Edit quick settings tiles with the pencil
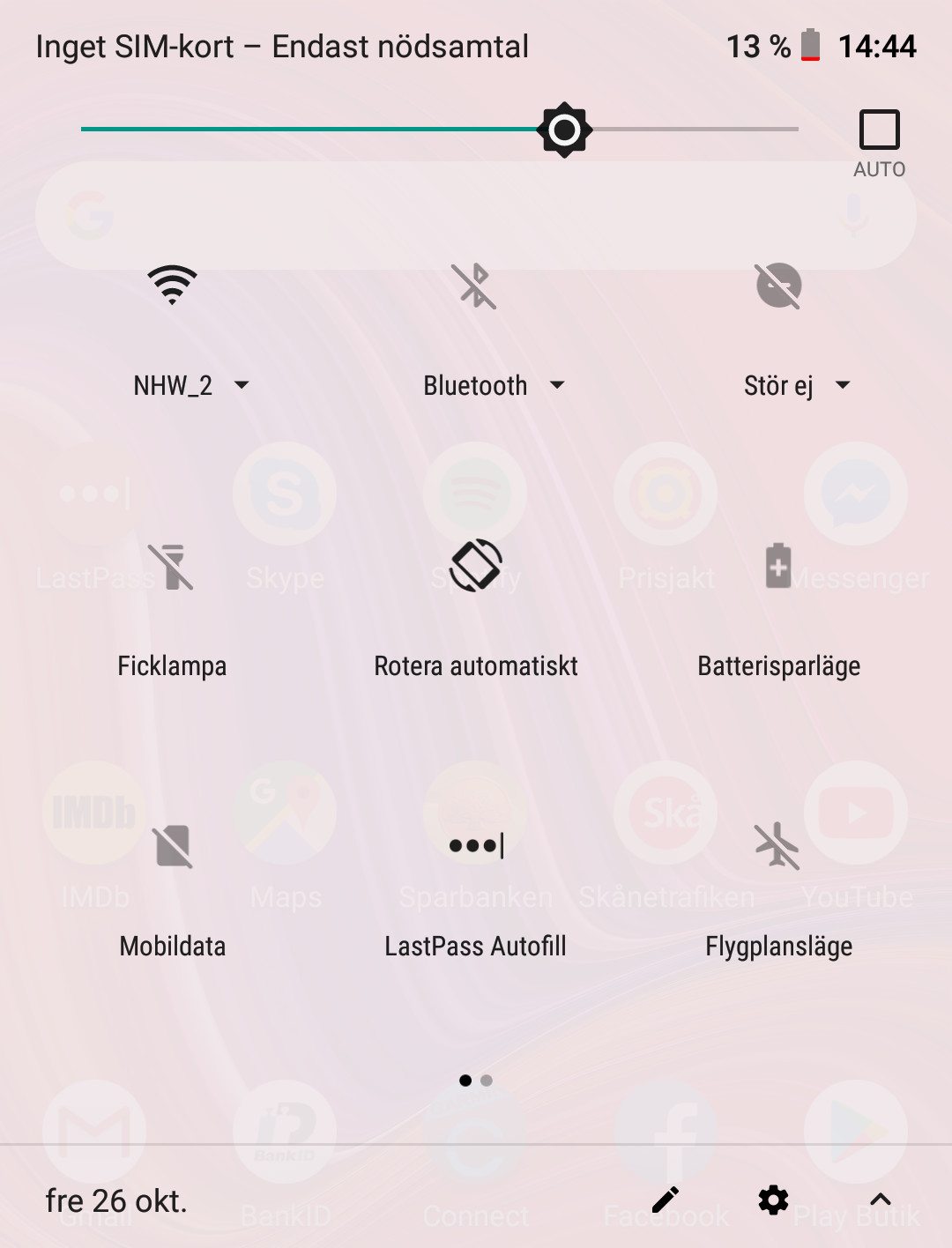Viewport: 952px width, 1248px height. click(x=666, y=1200)
